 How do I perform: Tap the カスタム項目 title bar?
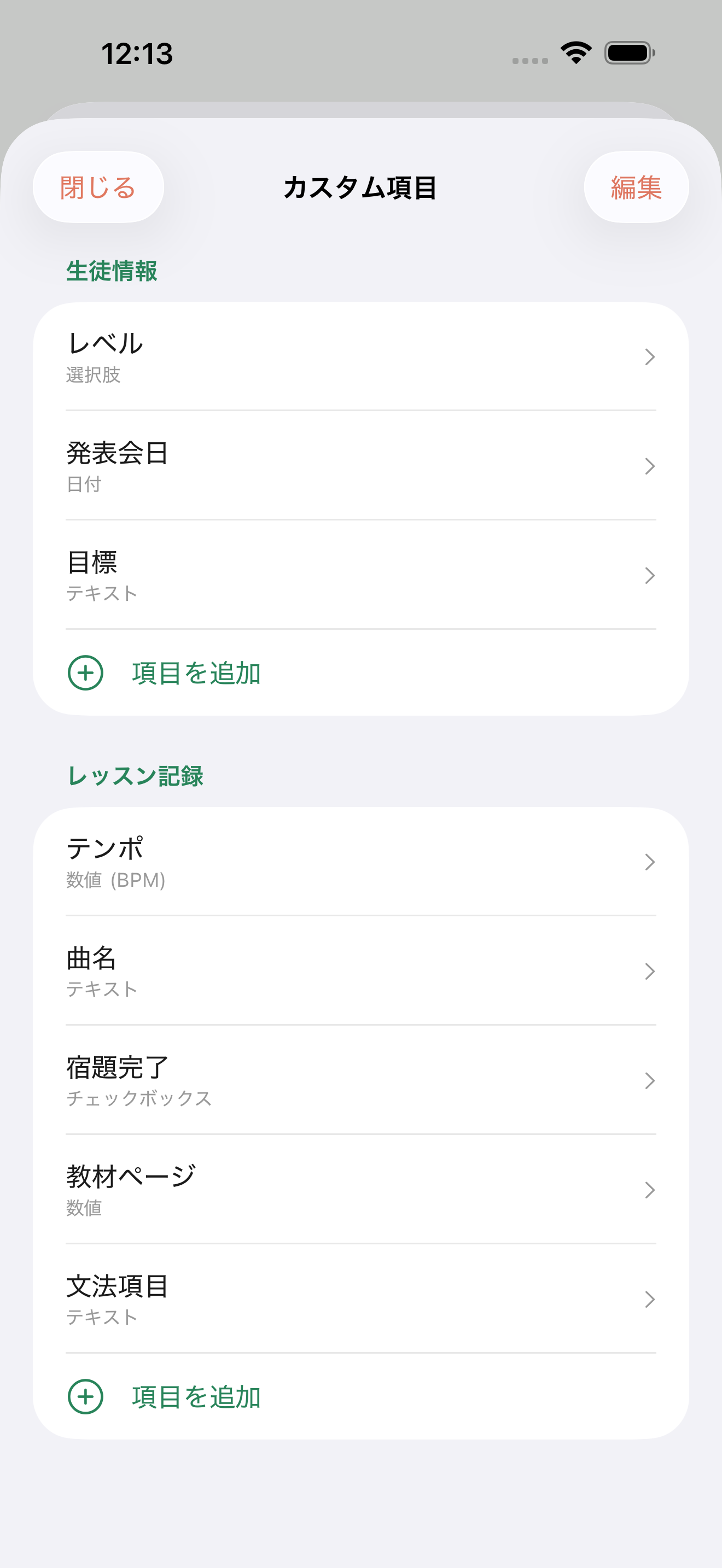(x=360, y=188)
